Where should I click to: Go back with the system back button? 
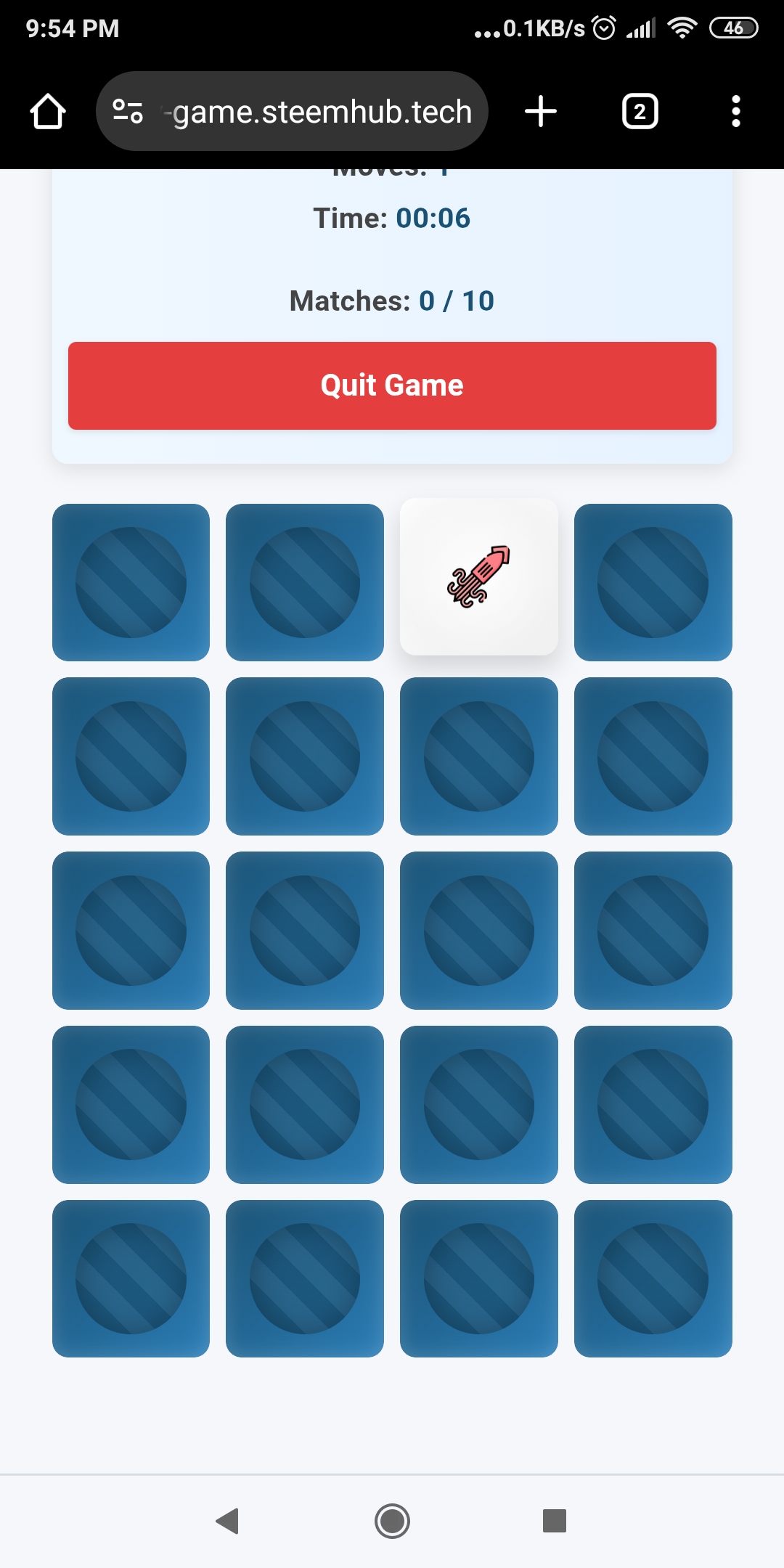pyautogui.click(x=228, y=1521)
